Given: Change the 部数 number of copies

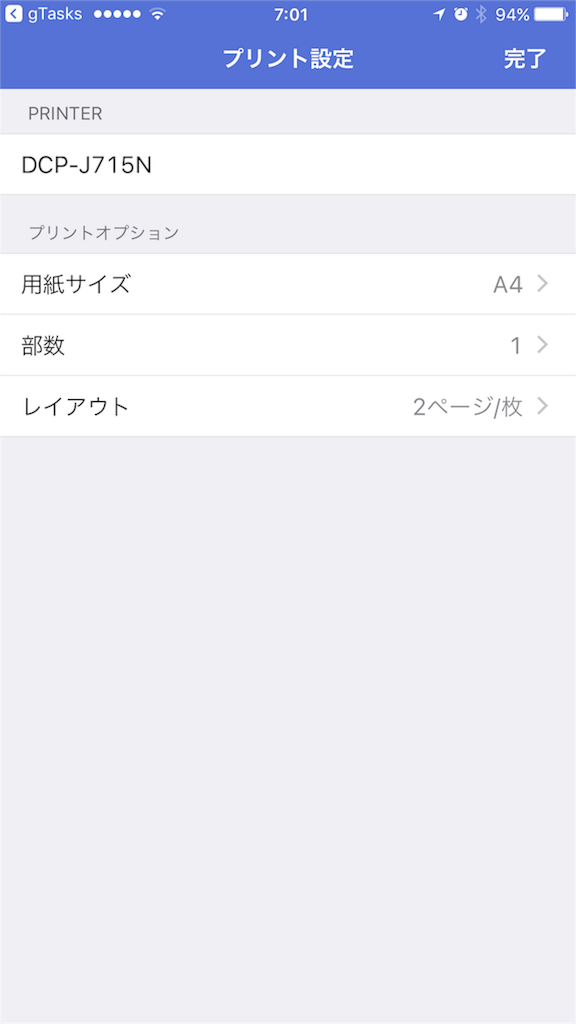Looking at the screenshot, I should 288,345.
